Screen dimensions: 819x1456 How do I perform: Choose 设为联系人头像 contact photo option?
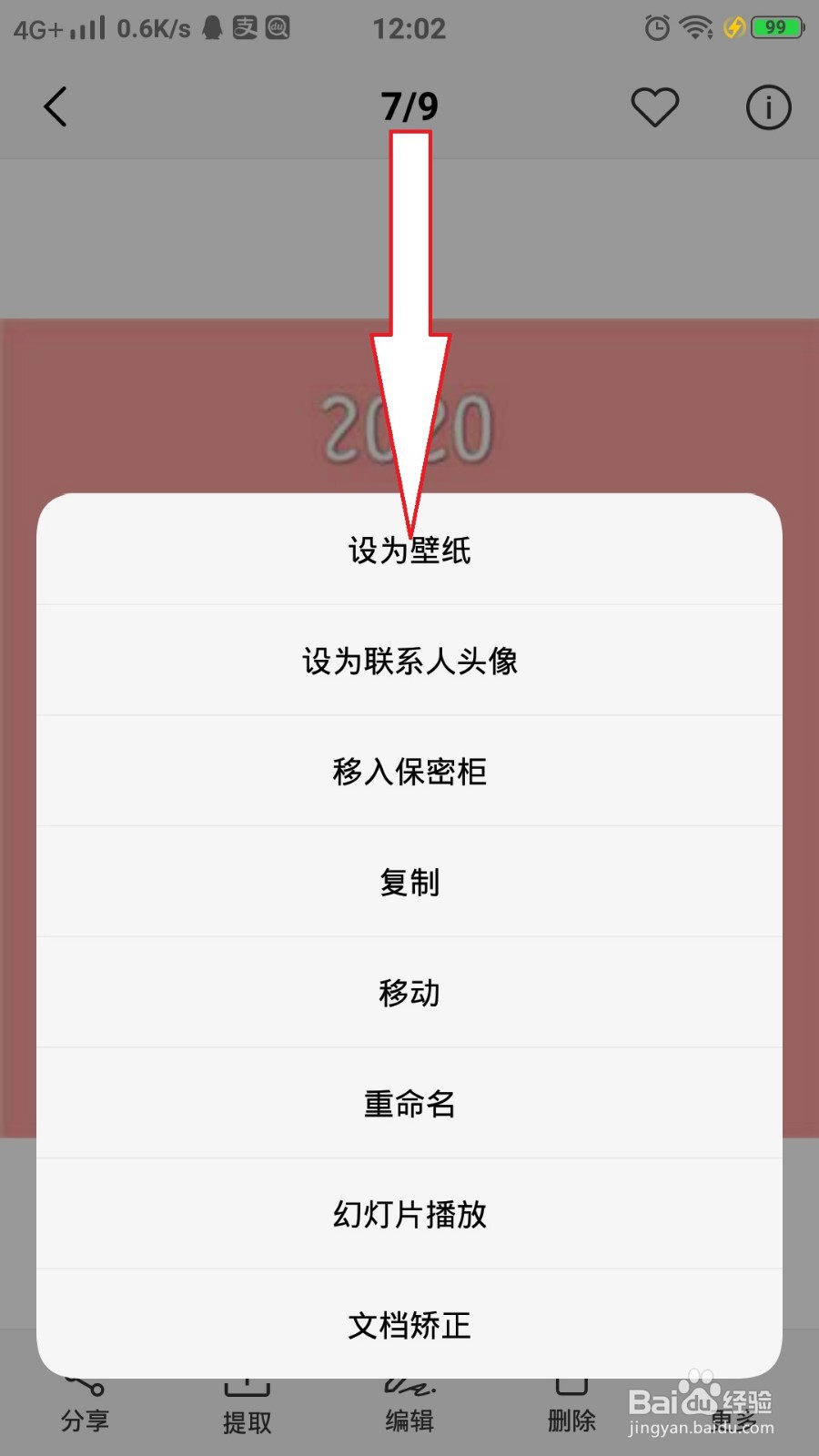pos(409,662)
